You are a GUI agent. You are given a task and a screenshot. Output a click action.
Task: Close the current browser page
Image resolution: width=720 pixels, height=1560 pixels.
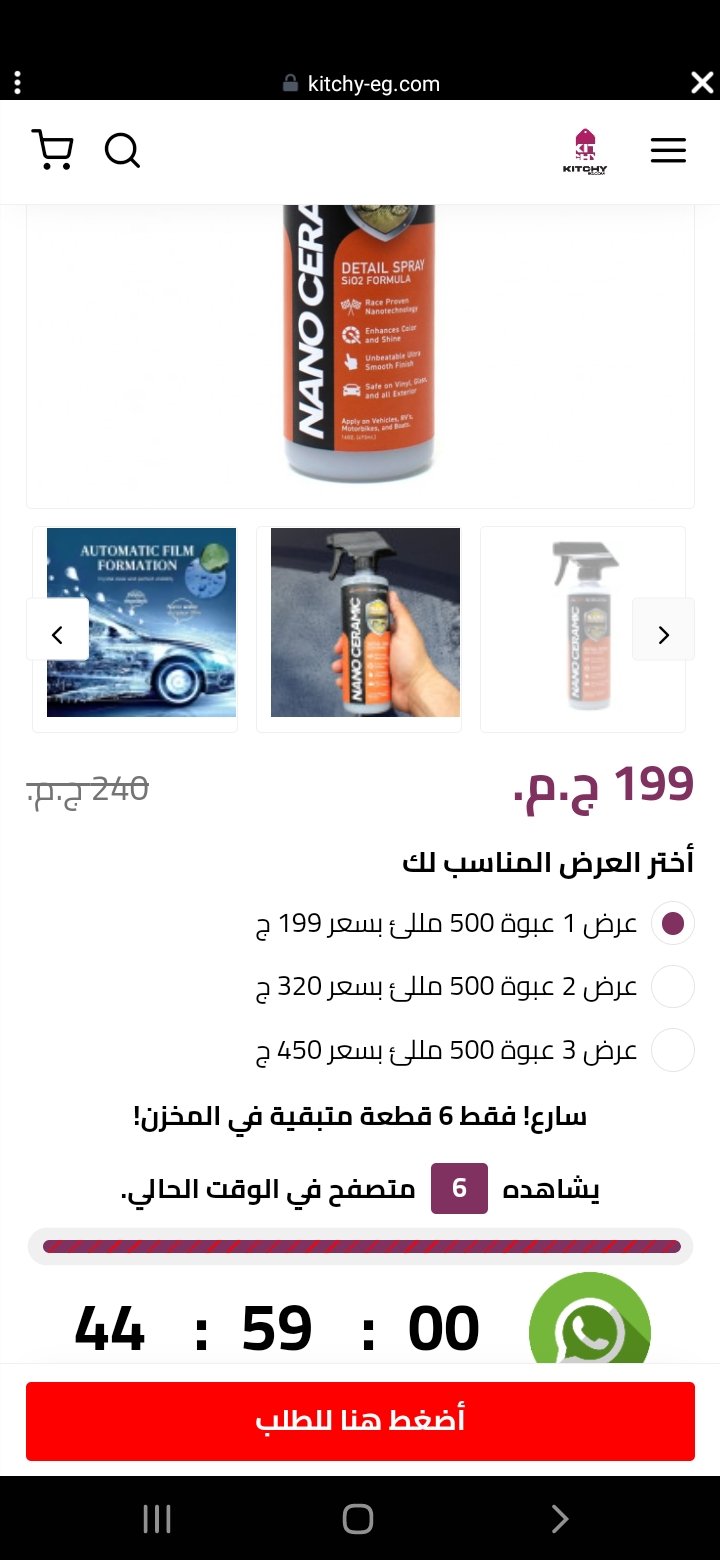click(x=702, y=83)
